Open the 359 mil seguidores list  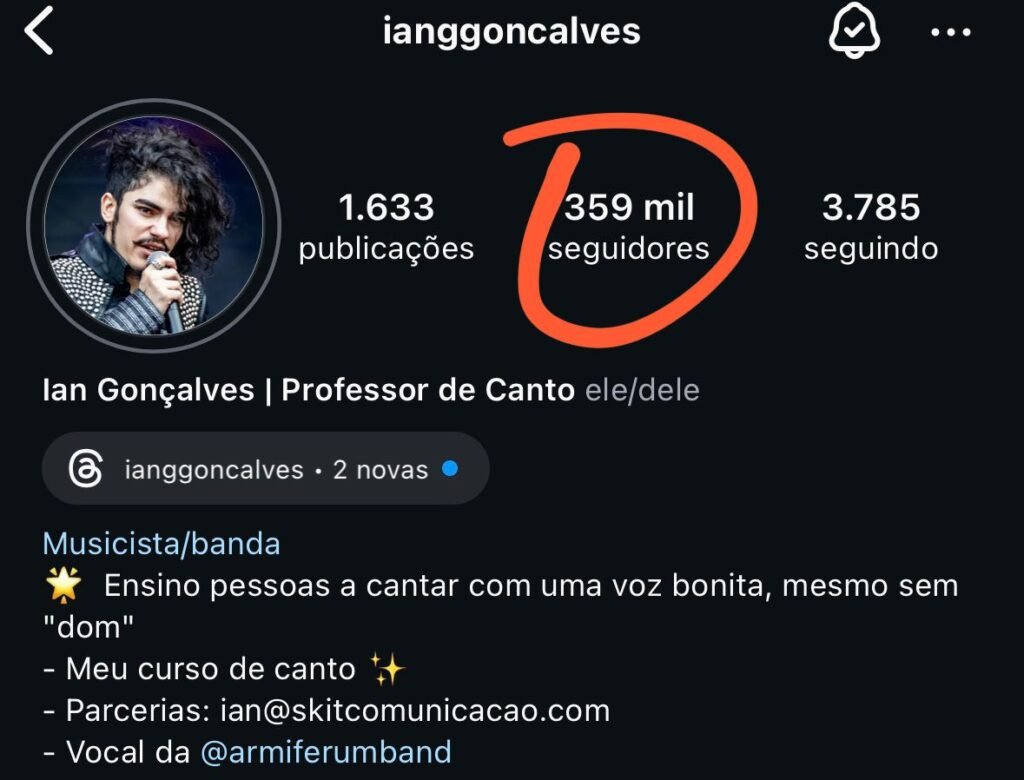tap(629, 227)
